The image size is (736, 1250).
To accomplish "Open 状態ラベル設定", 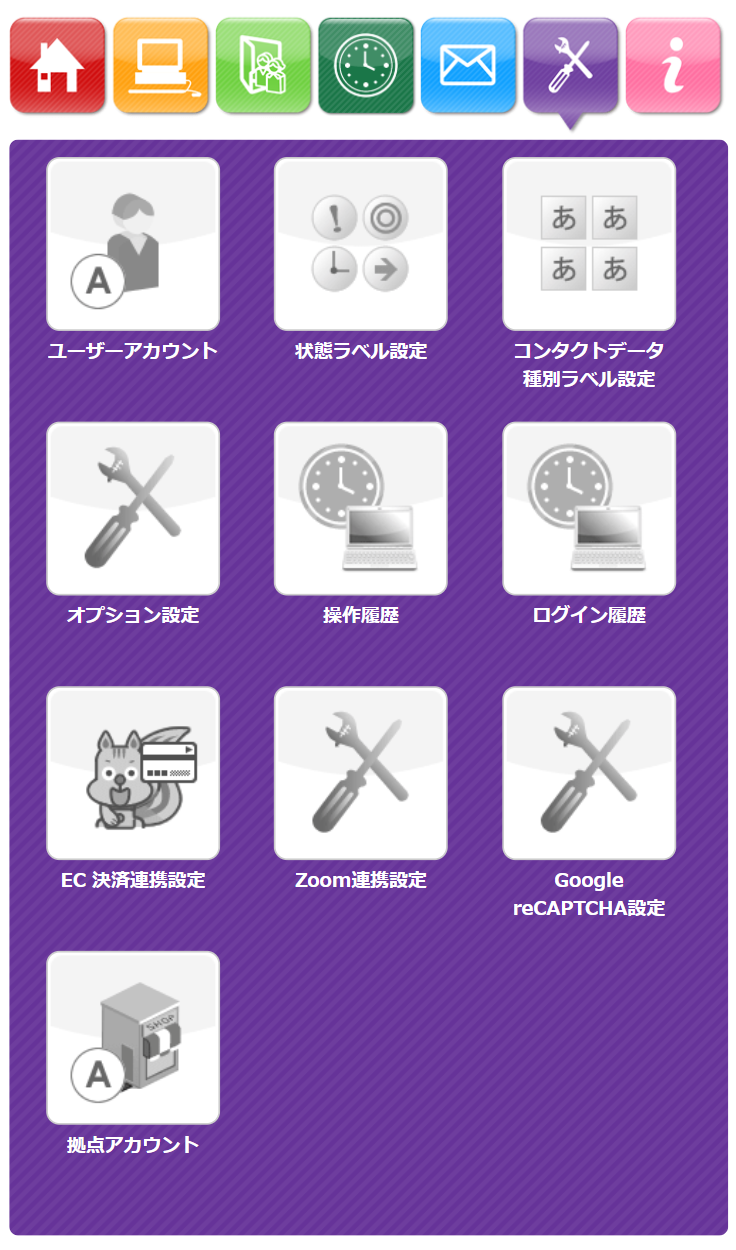I will [361, 244].
